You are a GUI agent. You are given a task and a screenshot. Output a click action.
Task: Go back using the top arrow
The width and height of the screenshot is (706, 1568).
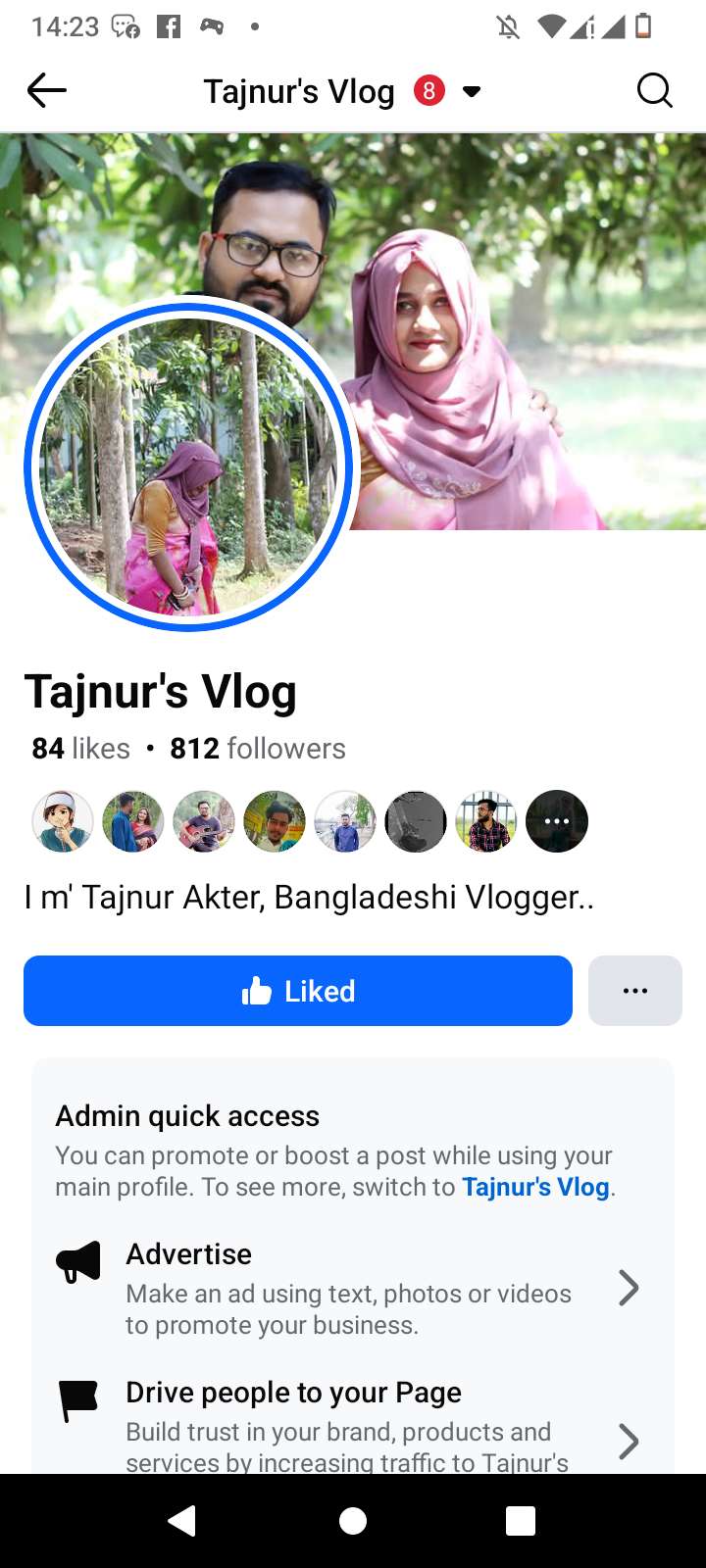(x=46, y=91)
